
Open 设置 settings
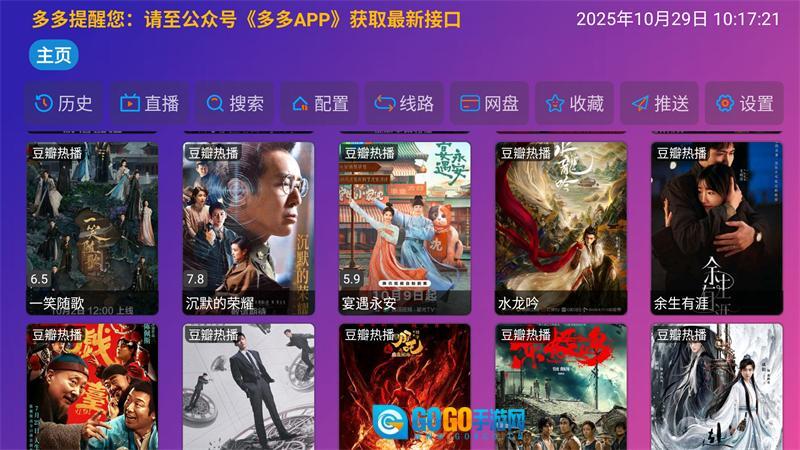click(x=745, y=103)
